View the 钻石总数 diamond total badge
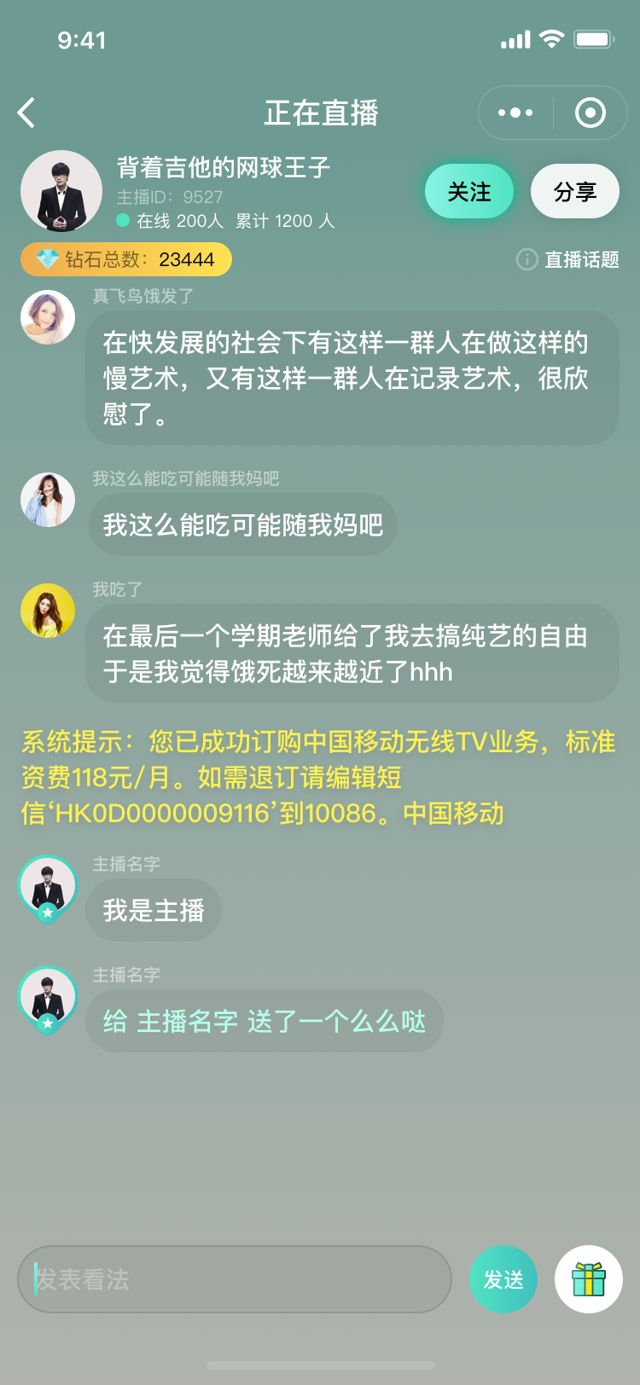 [126, 260]
